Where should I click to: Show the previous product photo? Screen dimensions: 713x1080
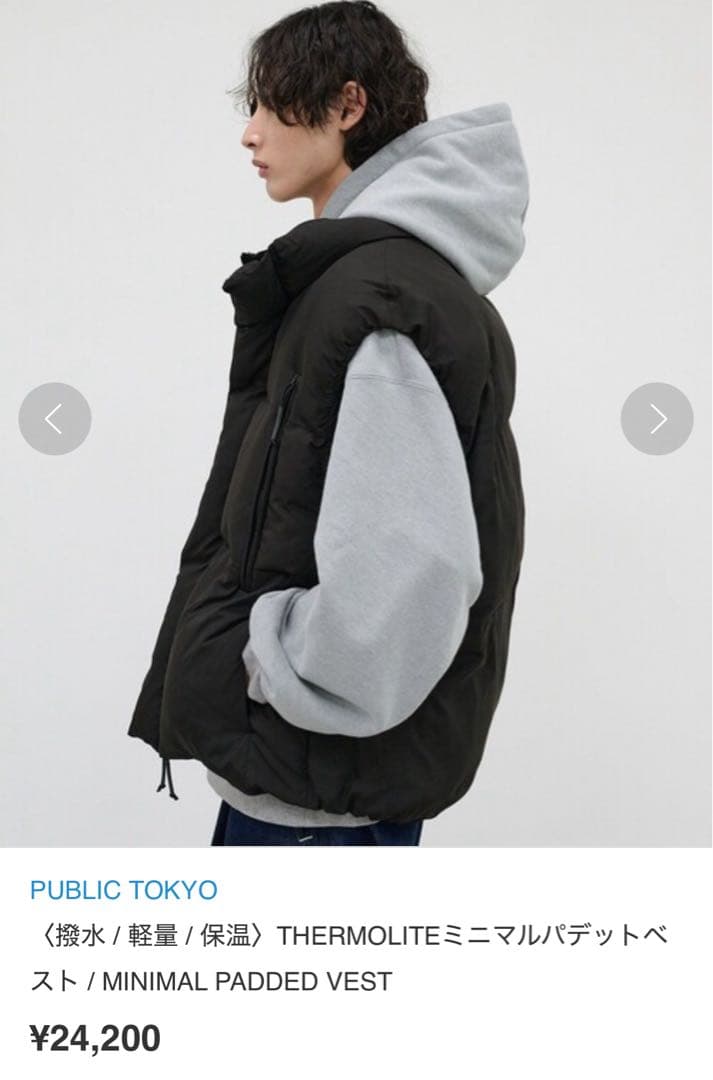[55, 419]
